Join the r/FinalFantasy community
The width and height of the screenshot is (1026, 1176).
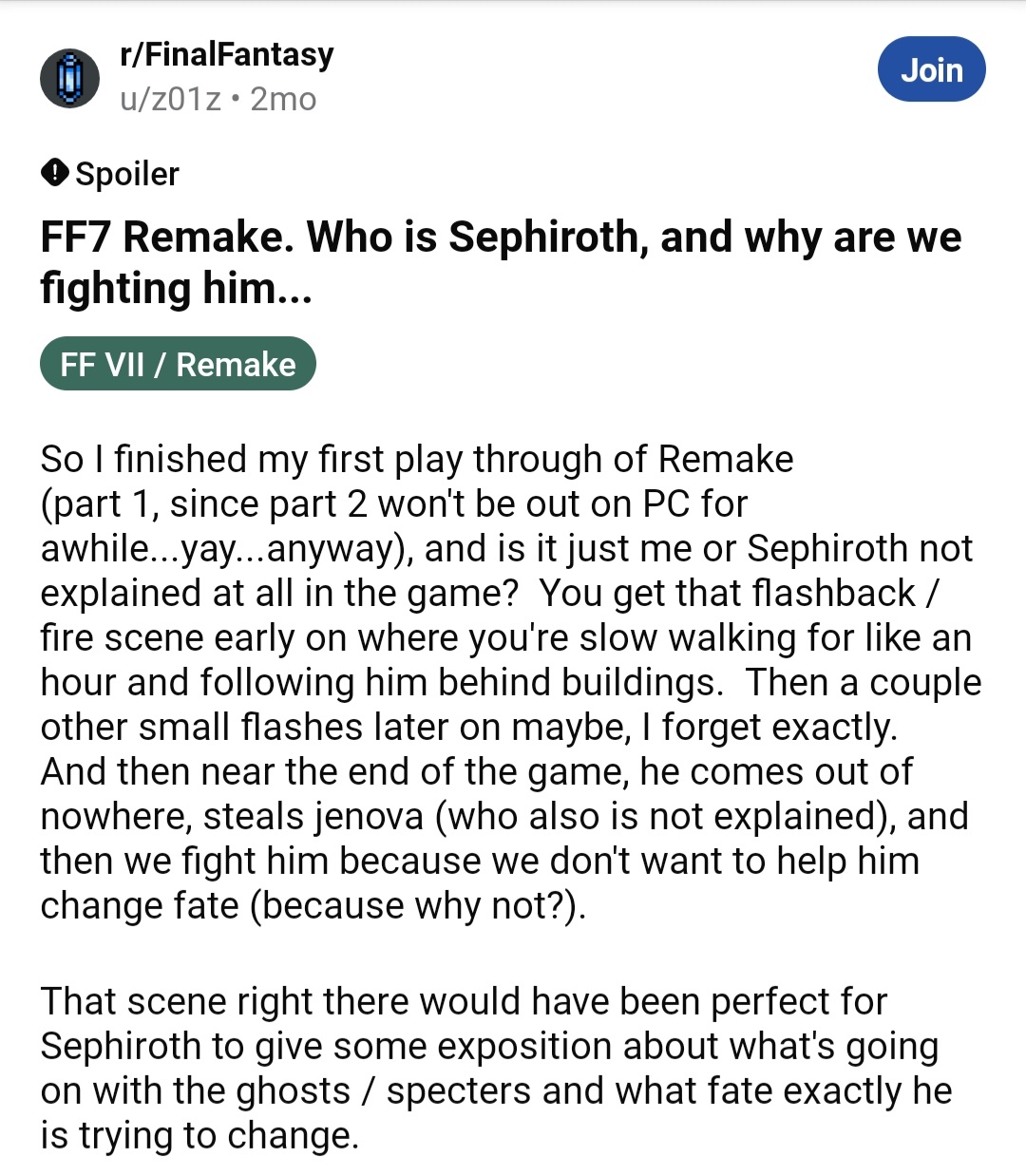(931, 69)
